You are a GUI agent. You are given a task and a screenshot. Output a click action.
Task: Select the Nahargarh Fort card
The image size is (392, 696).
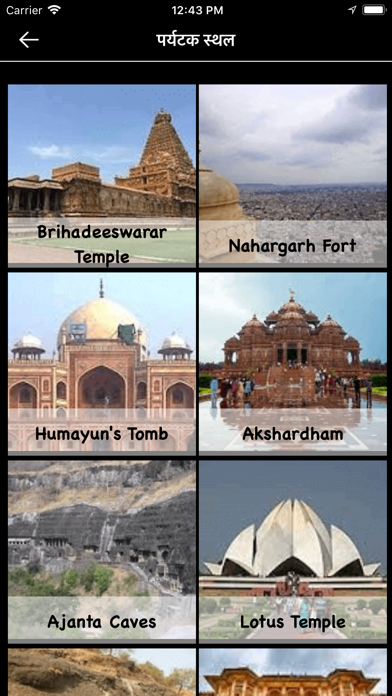click(x=293, y=176)
